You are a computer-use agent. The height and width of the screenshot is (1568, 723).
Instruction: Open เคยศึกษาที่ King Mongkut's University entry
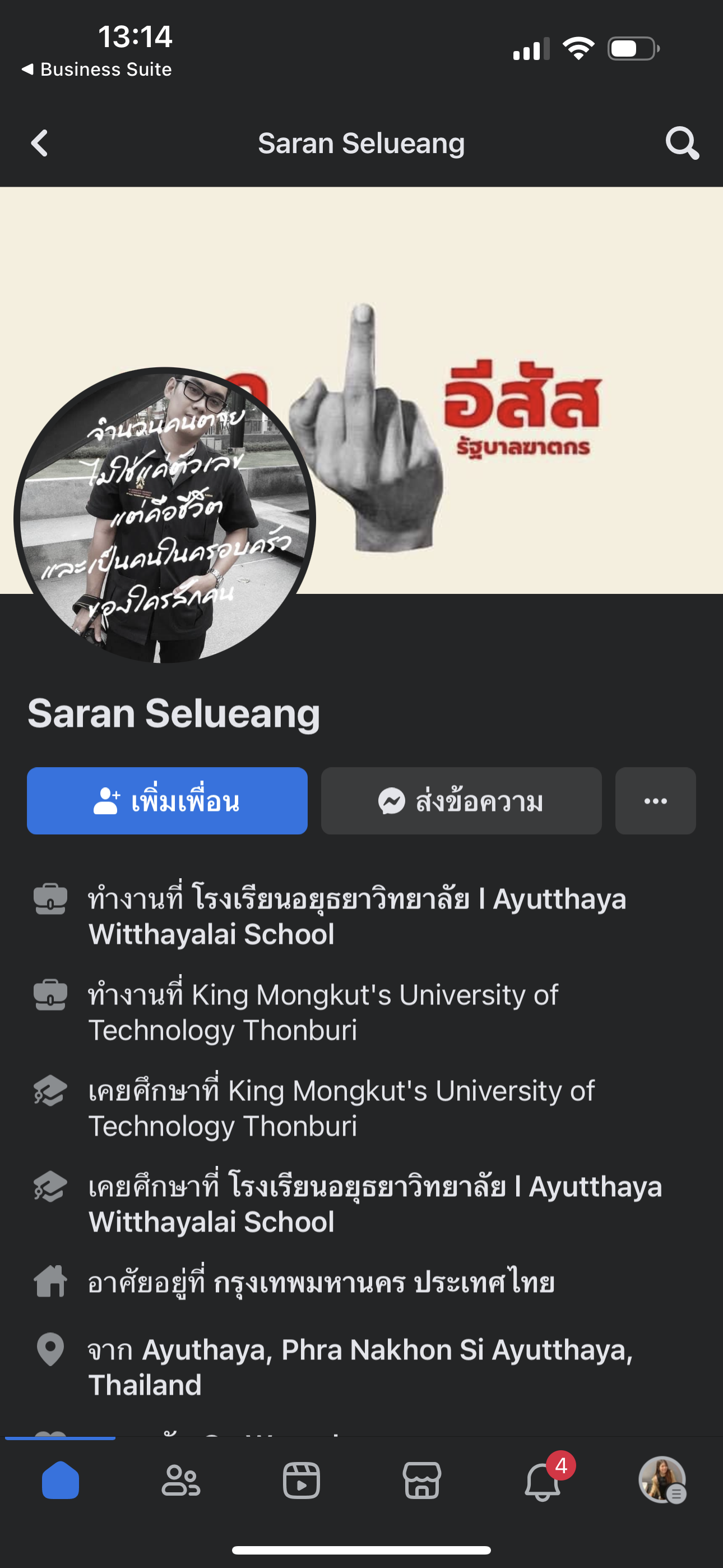pos(341,1108)
